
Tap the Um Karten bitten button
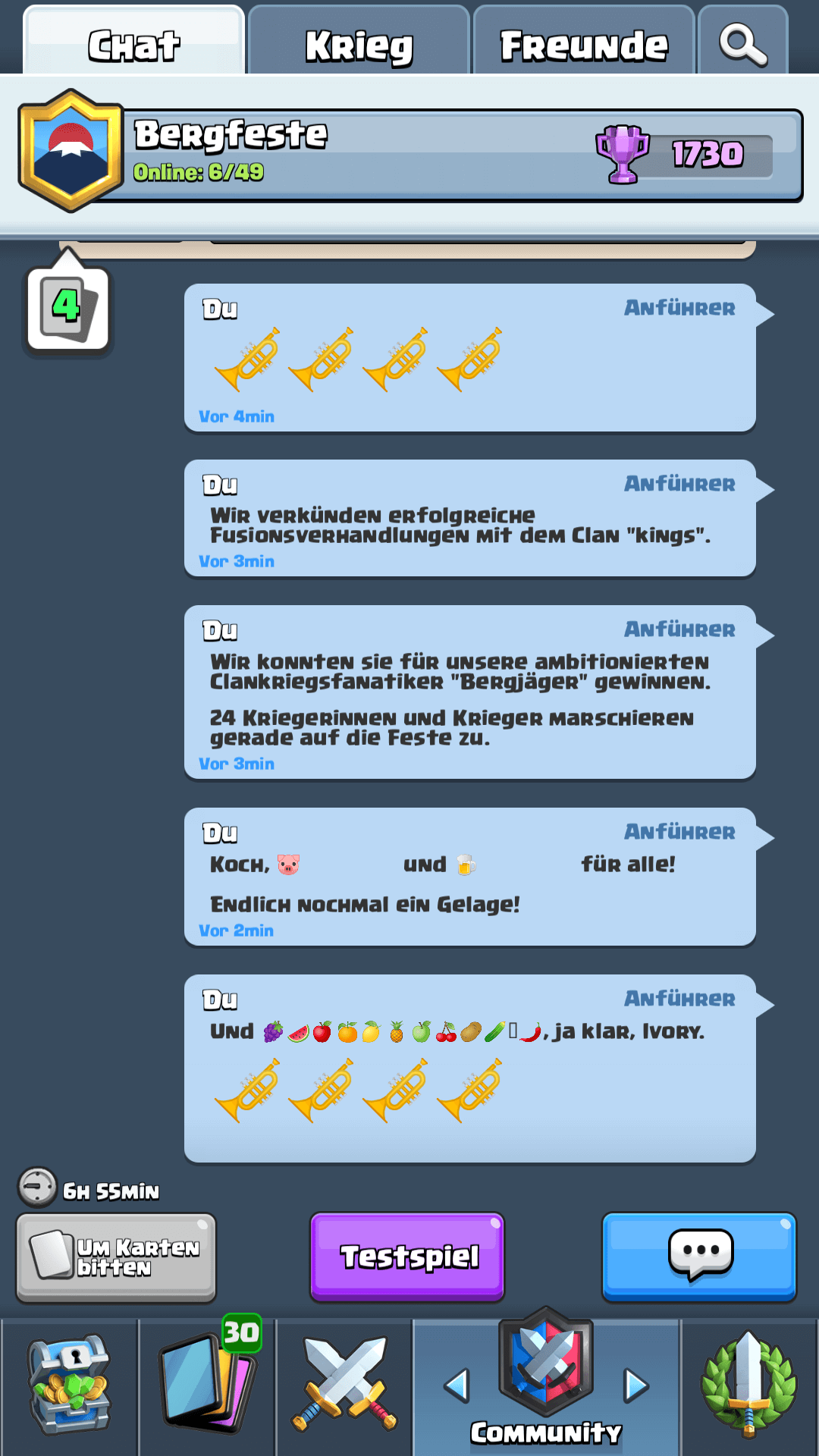[117, 1257]
